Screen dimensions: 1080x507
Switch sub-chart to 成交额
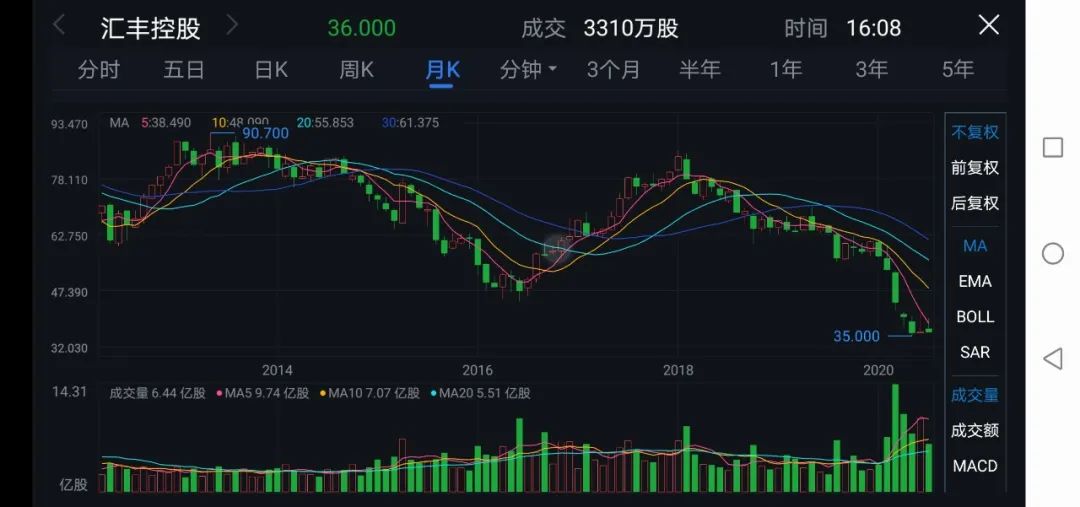[x=975, y=431]
